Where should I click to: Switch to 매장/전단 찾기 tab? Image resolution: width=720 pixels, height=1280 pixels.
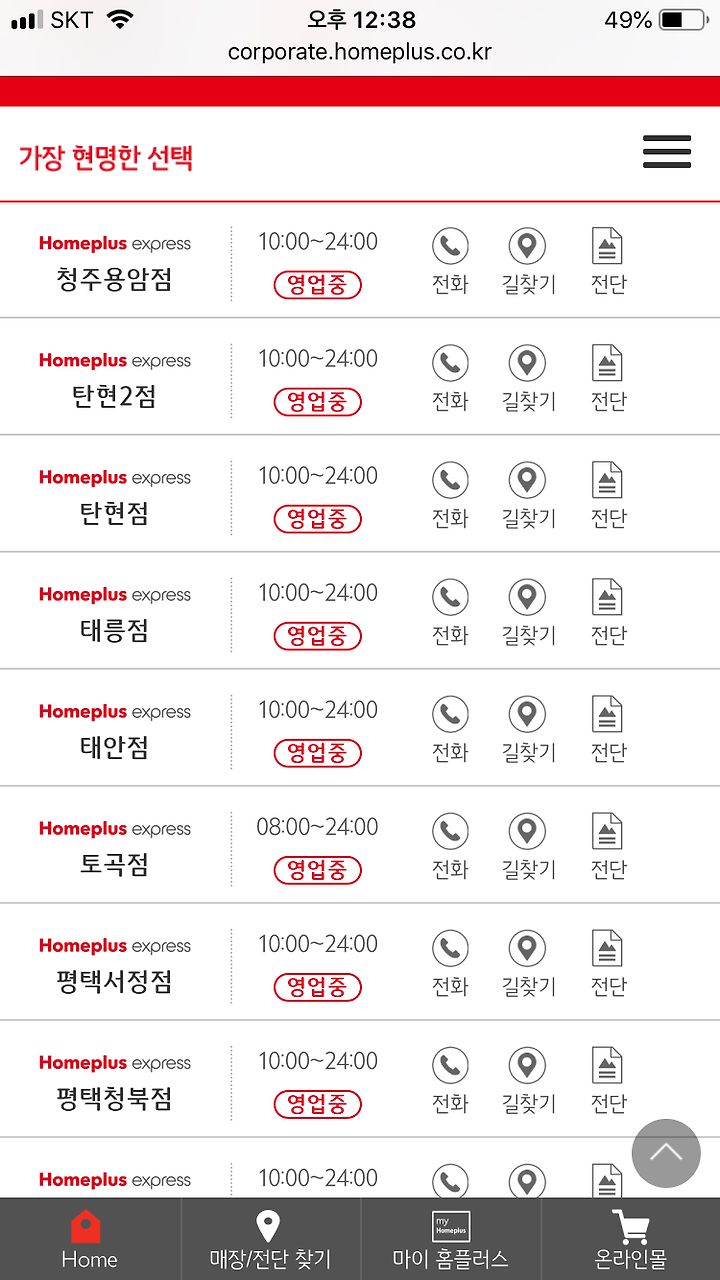point(270,1239)
